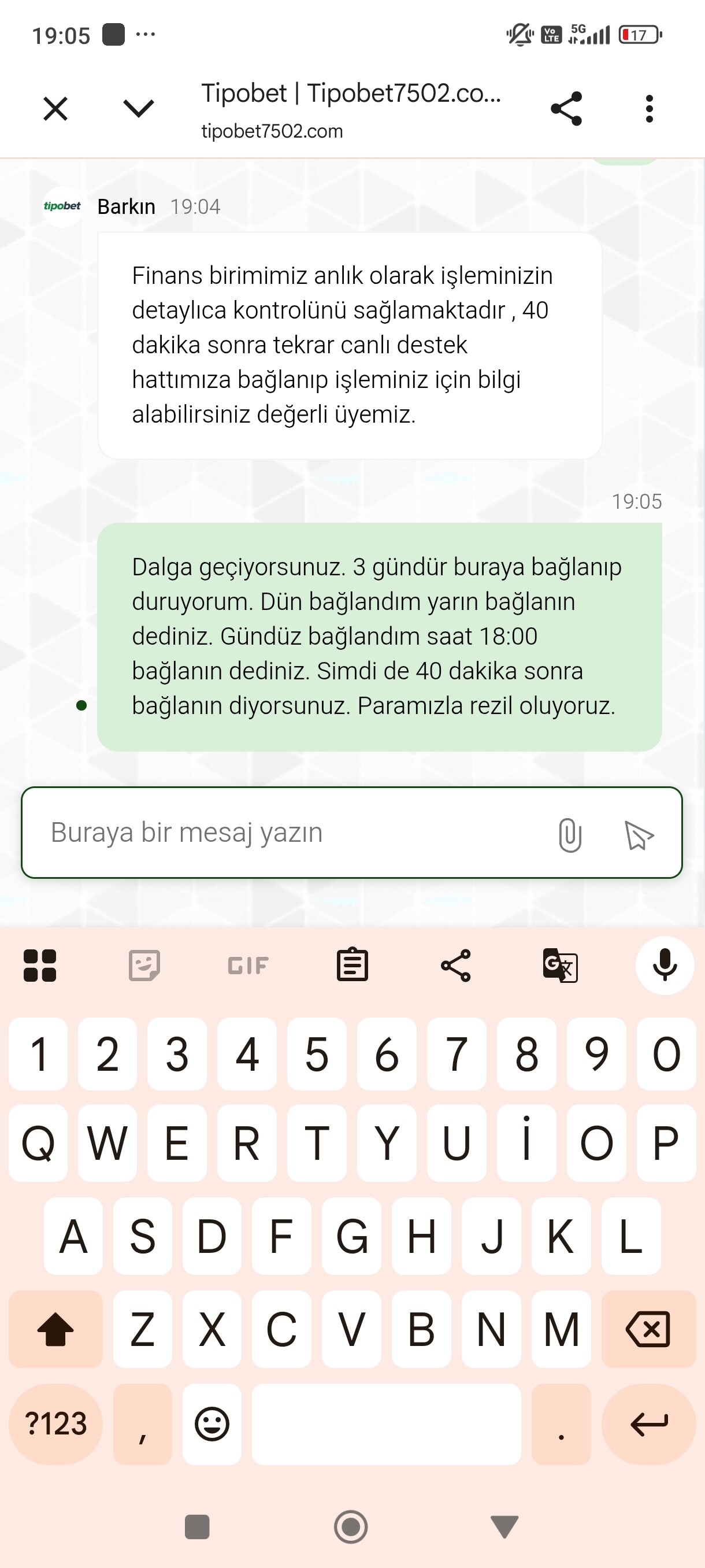Open the keyboard clipboard
Screen dimensions: 705x1568
click(352, 965)
